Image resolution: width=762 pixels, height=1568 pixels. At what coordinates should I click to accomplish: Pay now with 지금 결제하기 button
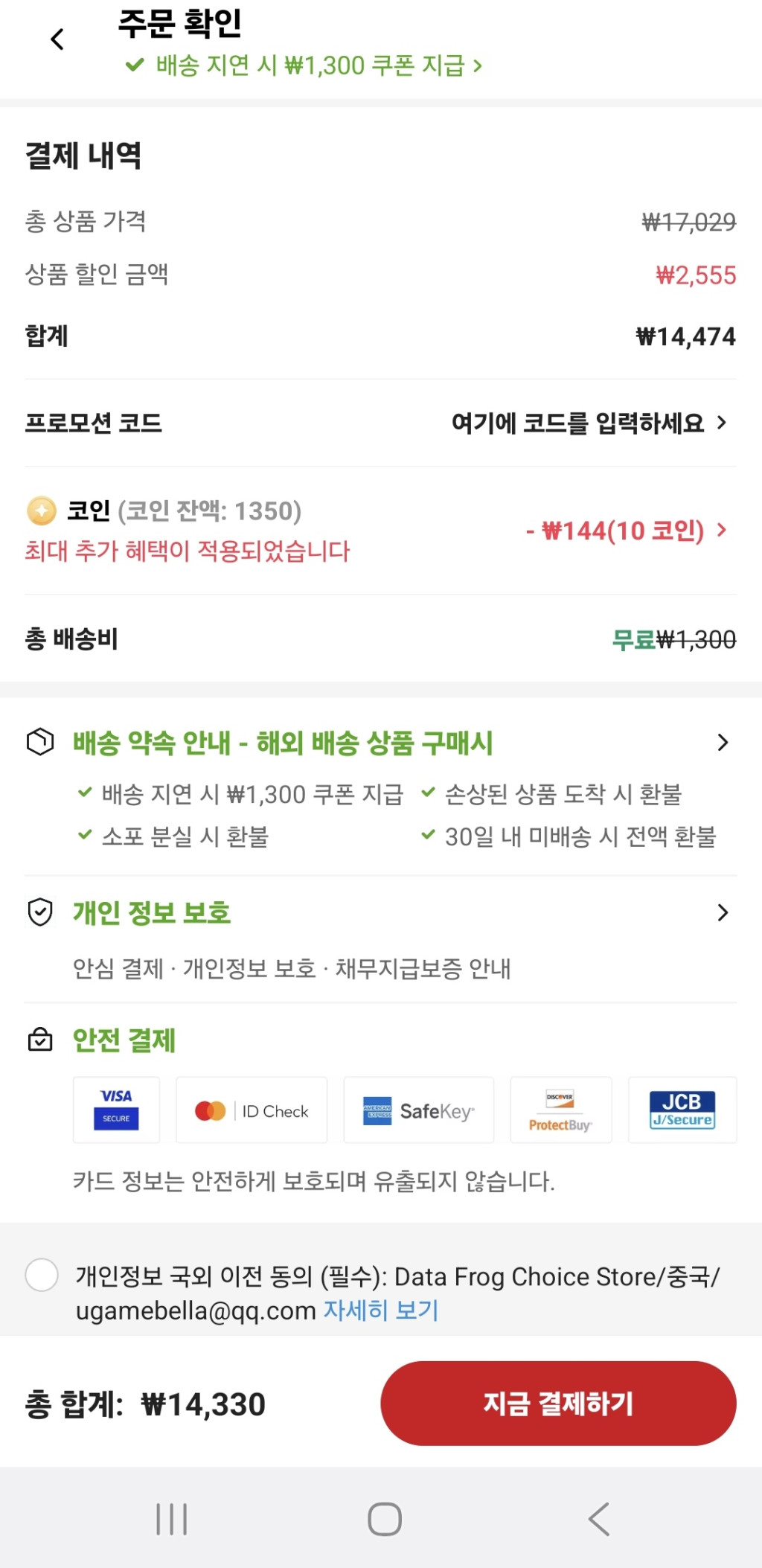coord(558,1404)
